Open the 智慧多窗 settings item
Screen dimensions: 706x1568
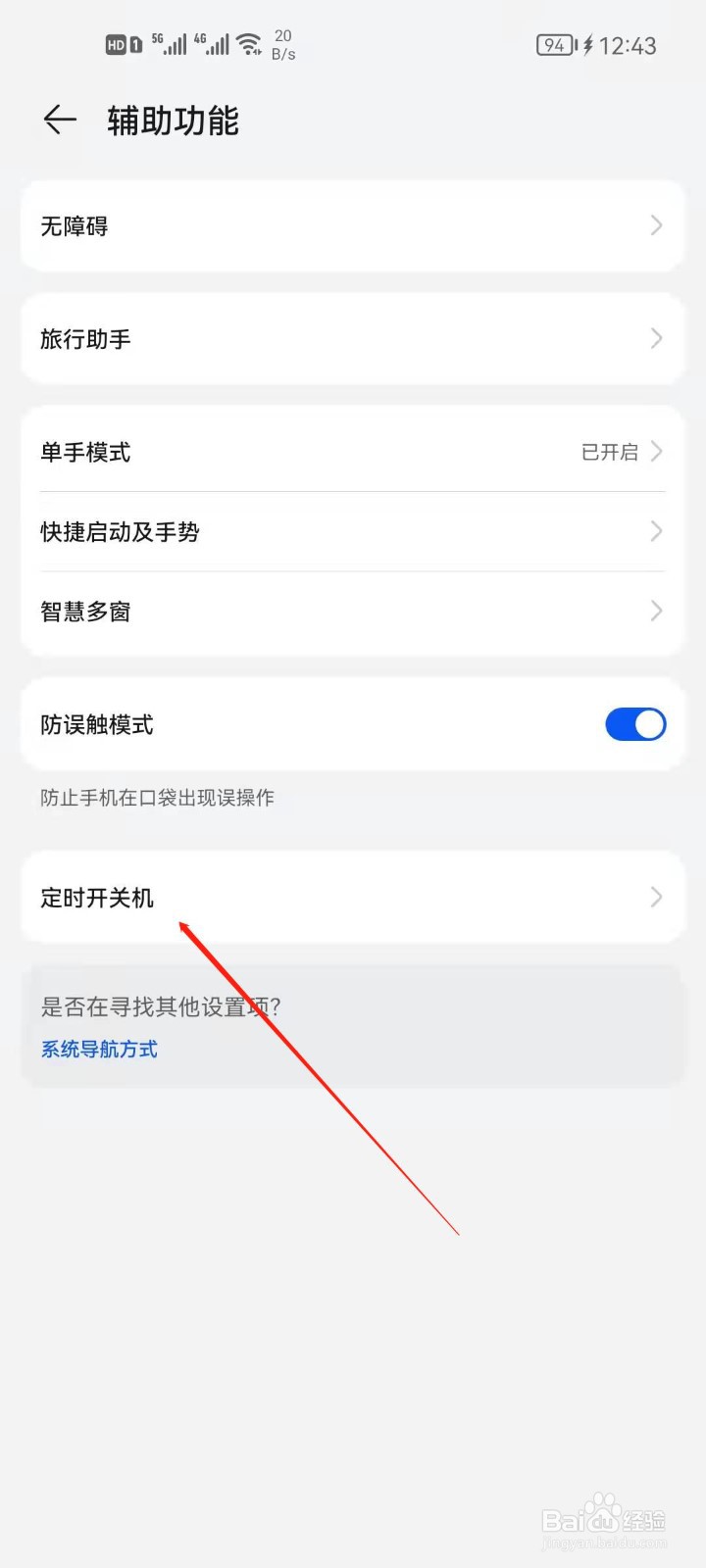click(353, 611)
